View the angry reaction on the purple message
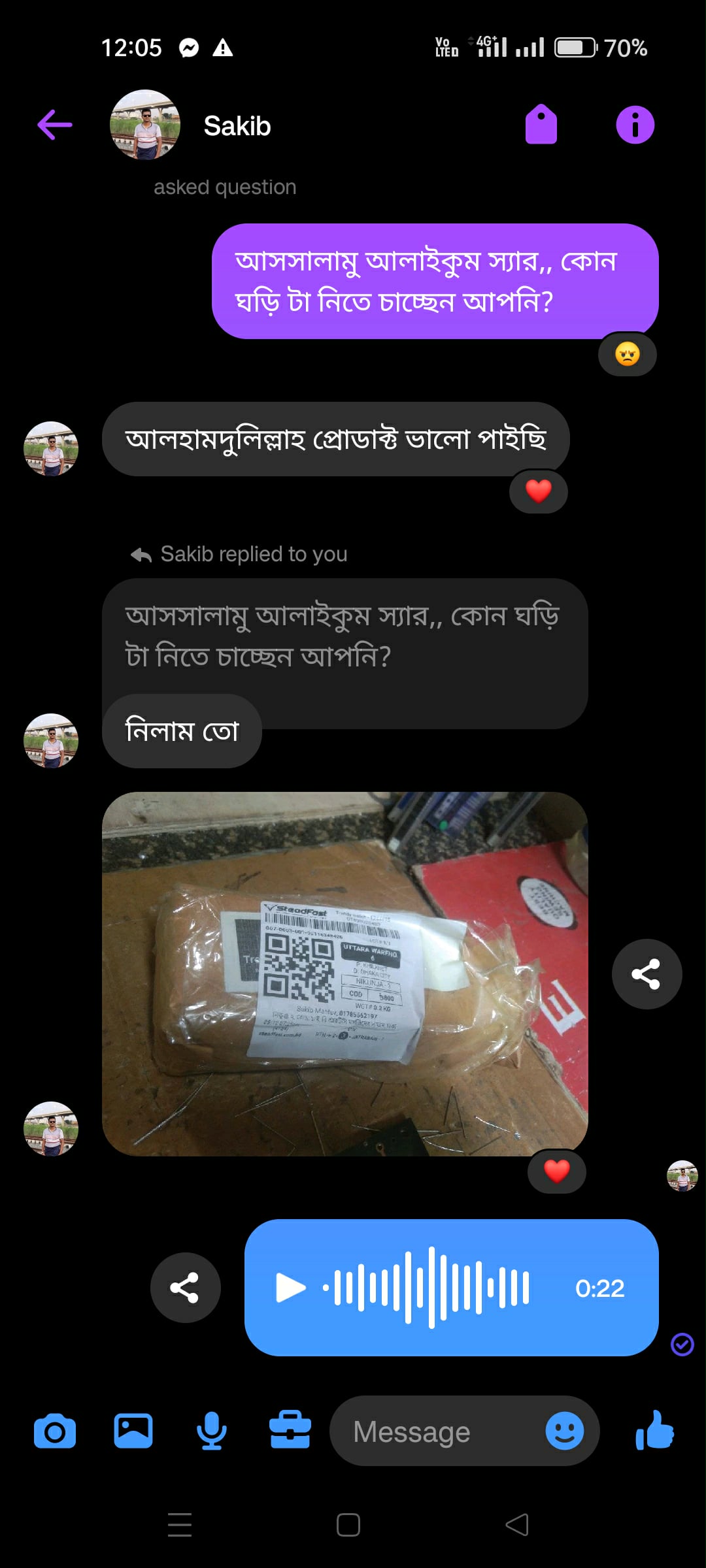This screenshot has height=1568, width=706. (628, 355)
